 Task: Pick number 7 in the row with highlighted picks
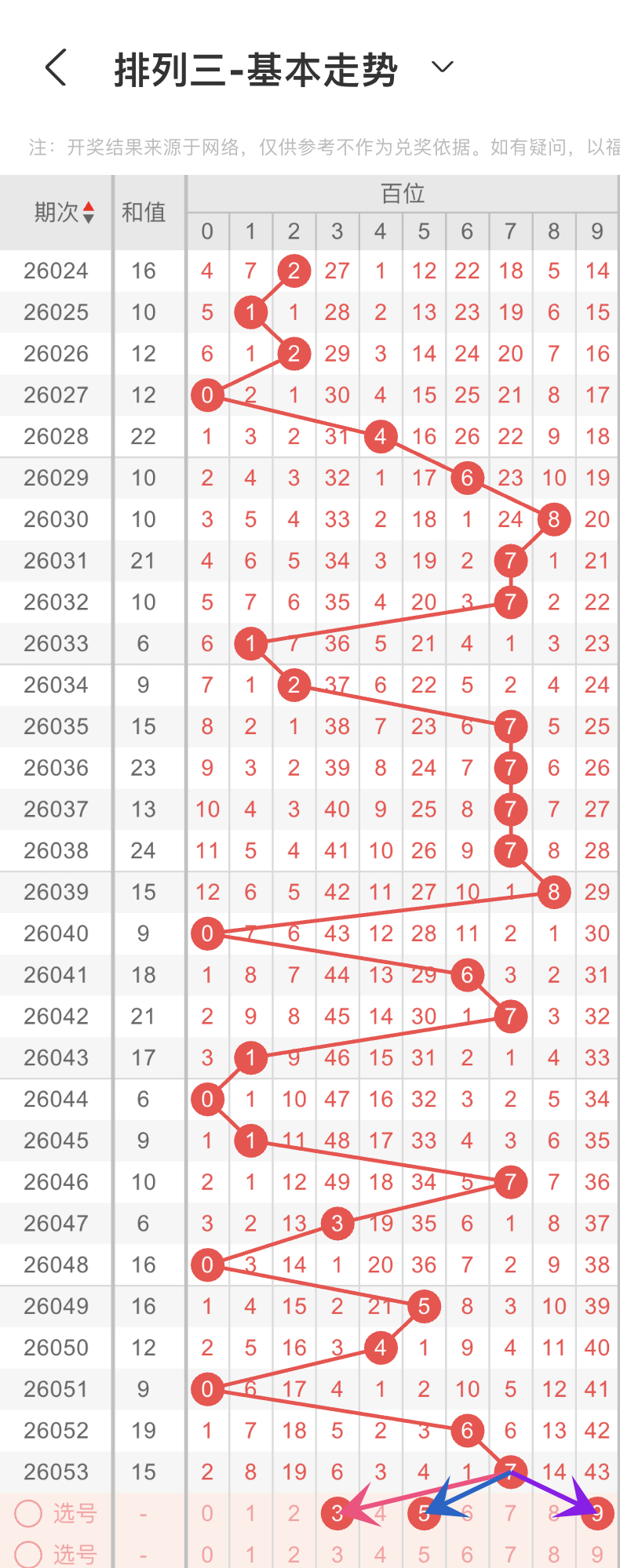(x=510, y=1513)
